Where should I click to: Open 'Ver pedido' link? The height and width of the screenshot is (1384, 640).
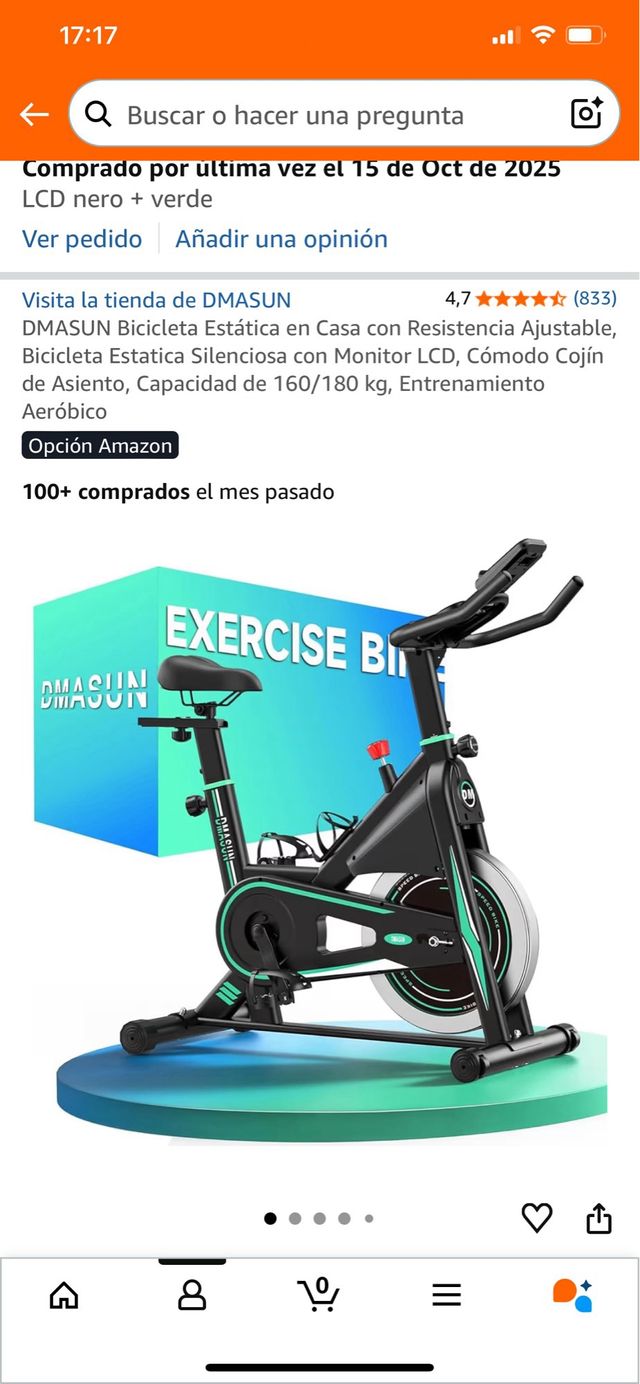[82, 239]
